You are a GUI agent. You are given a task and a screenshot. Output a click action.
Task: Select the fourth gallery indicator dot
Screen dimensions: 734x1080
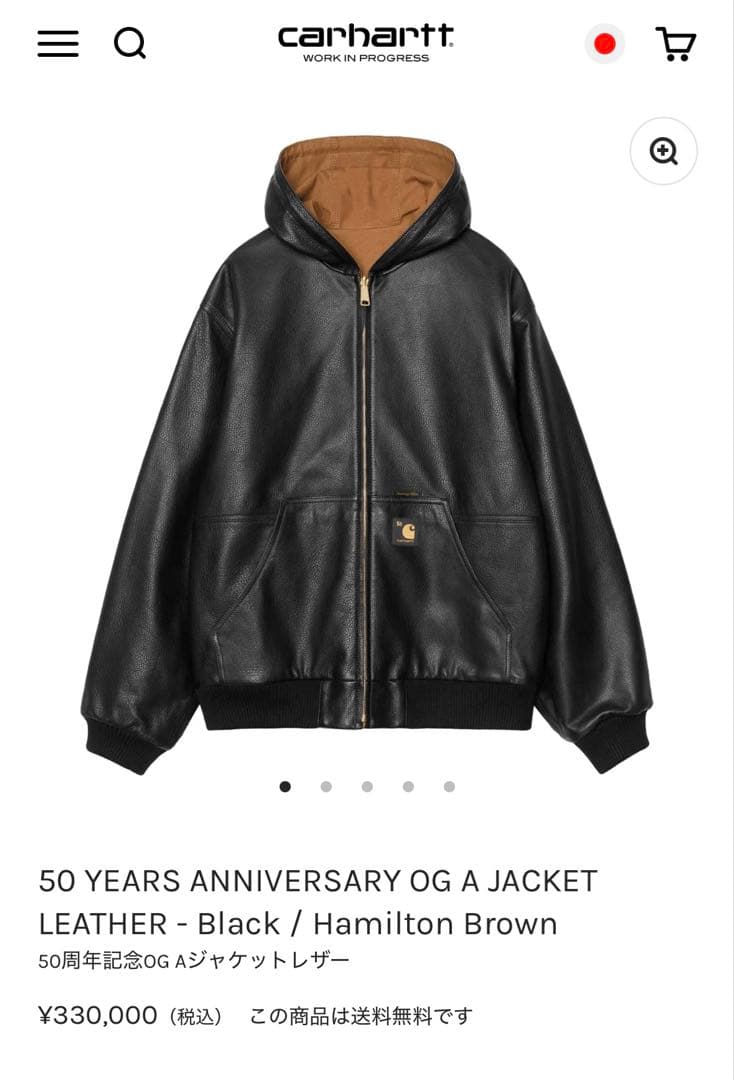coord(407,787)
